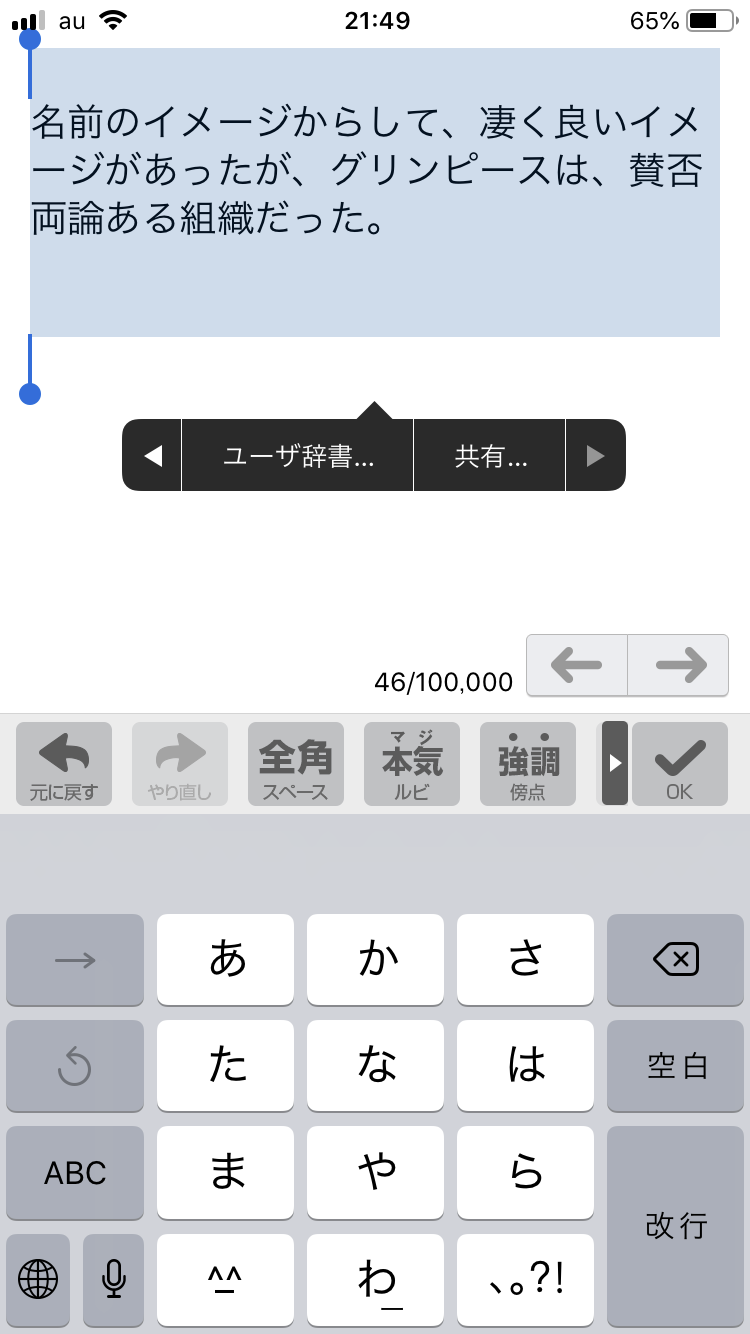
Task: Open the globe keyboard switcher
Action: tap(38, 1278)
